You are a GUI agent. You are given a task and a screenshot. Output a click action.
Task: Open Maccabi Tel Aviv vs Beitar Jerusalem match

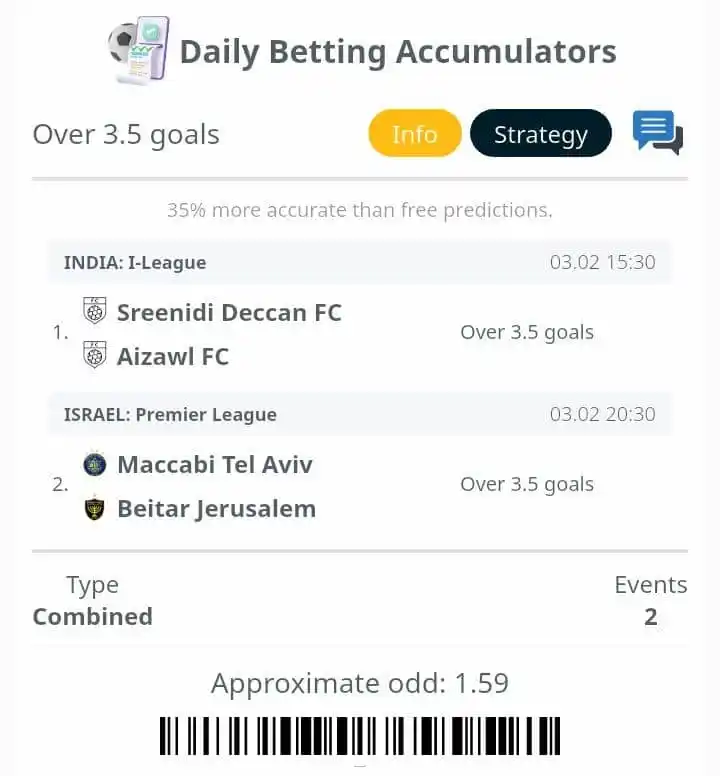[216, 486]
